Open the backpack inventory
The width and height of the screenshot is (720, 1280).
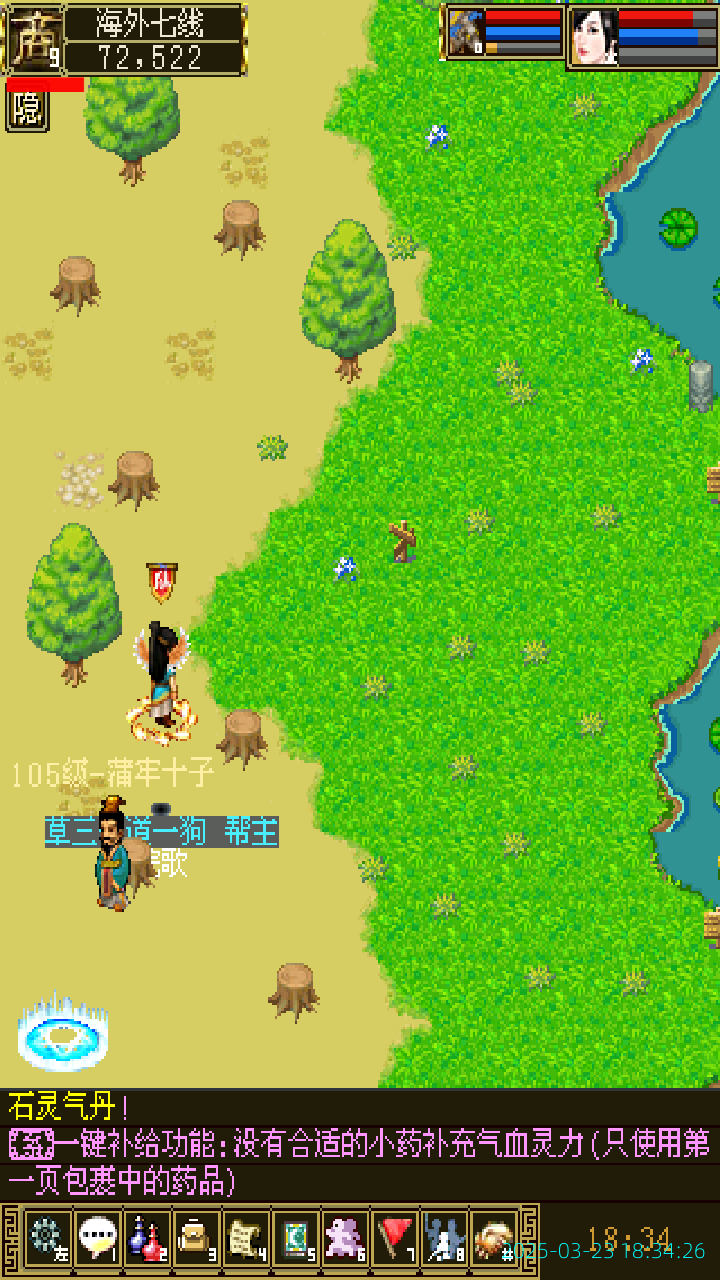pyautogui.click(x=197, y=1239)
